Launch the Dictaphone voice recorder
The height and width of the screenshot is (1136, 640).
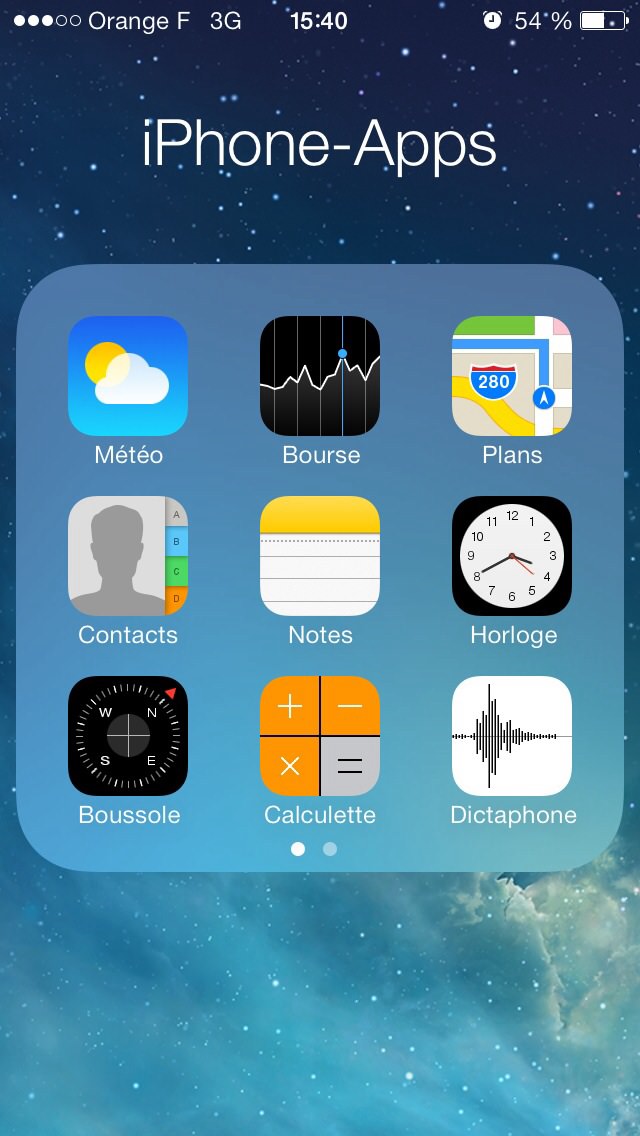(x=512, y=736)
